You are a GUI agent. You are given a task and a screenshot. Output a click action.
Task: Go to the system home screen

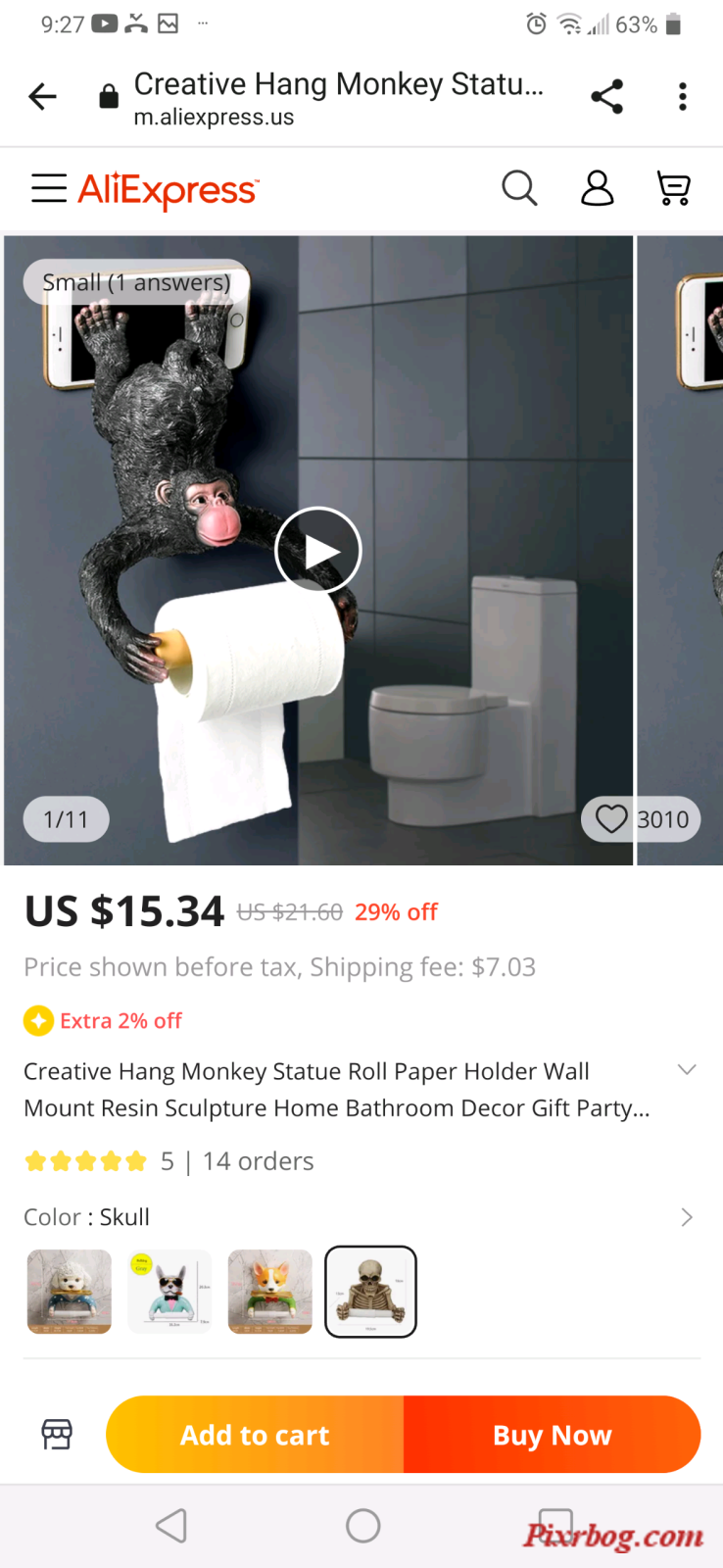click(362, 1525)
